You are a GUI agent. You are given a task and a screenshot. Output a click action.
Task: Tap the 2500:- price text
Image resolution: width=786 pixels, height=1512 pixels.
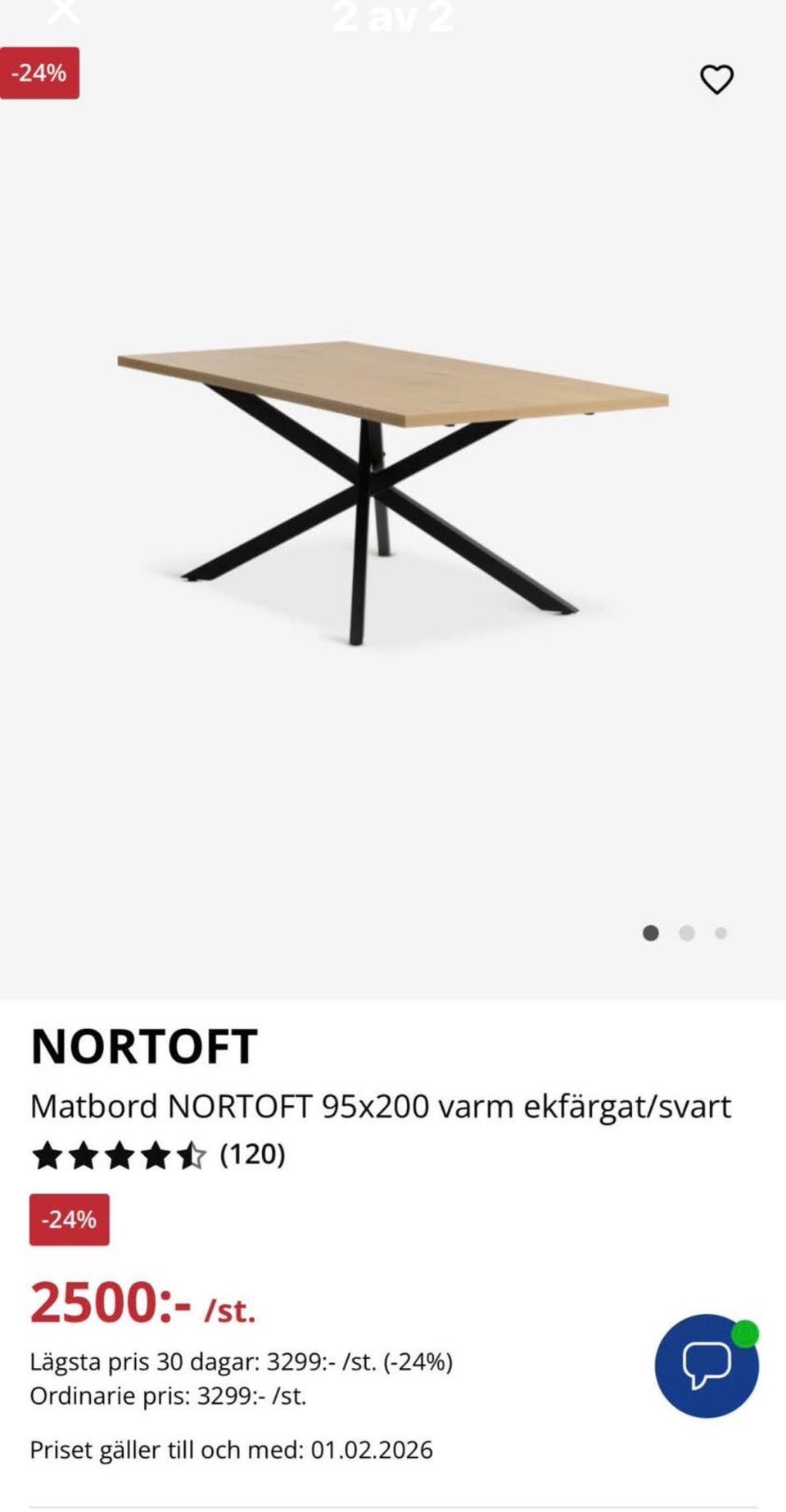(x=111, y=1307)
